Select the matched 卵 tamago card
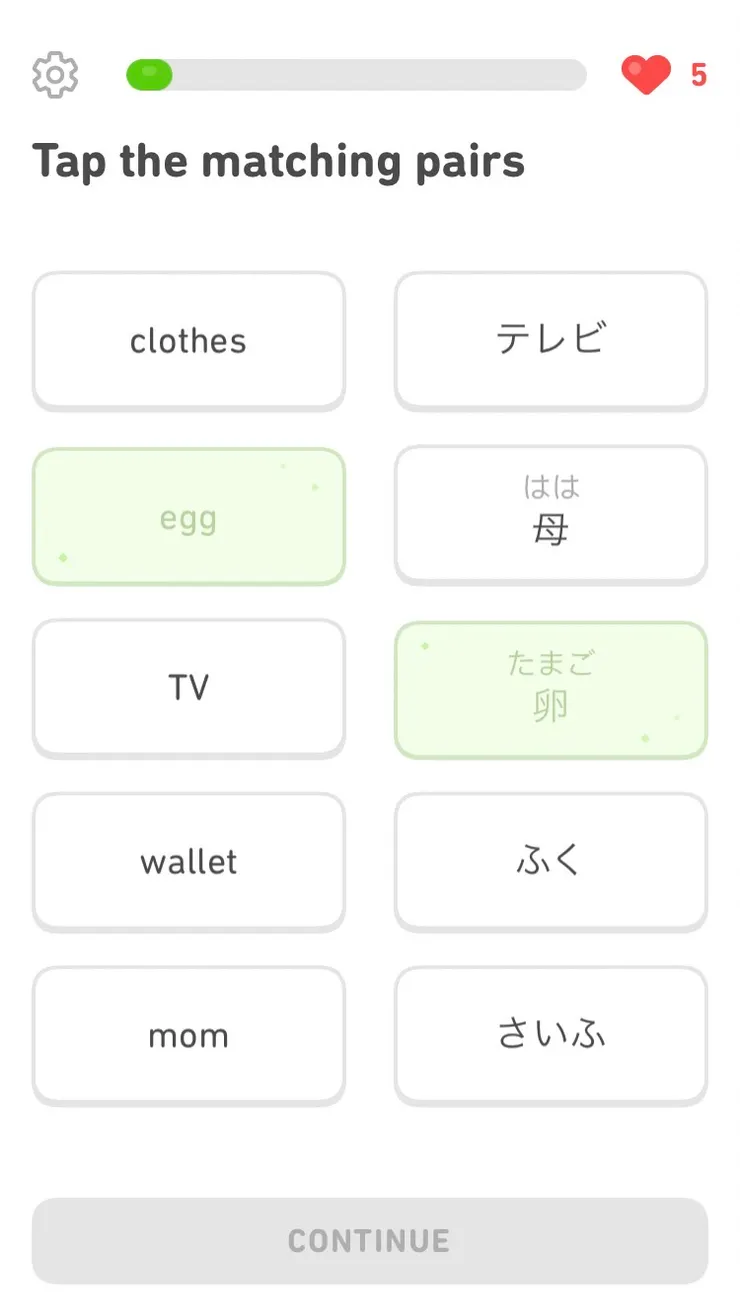Screen dimensions: 740x1316 pos(550,688)
